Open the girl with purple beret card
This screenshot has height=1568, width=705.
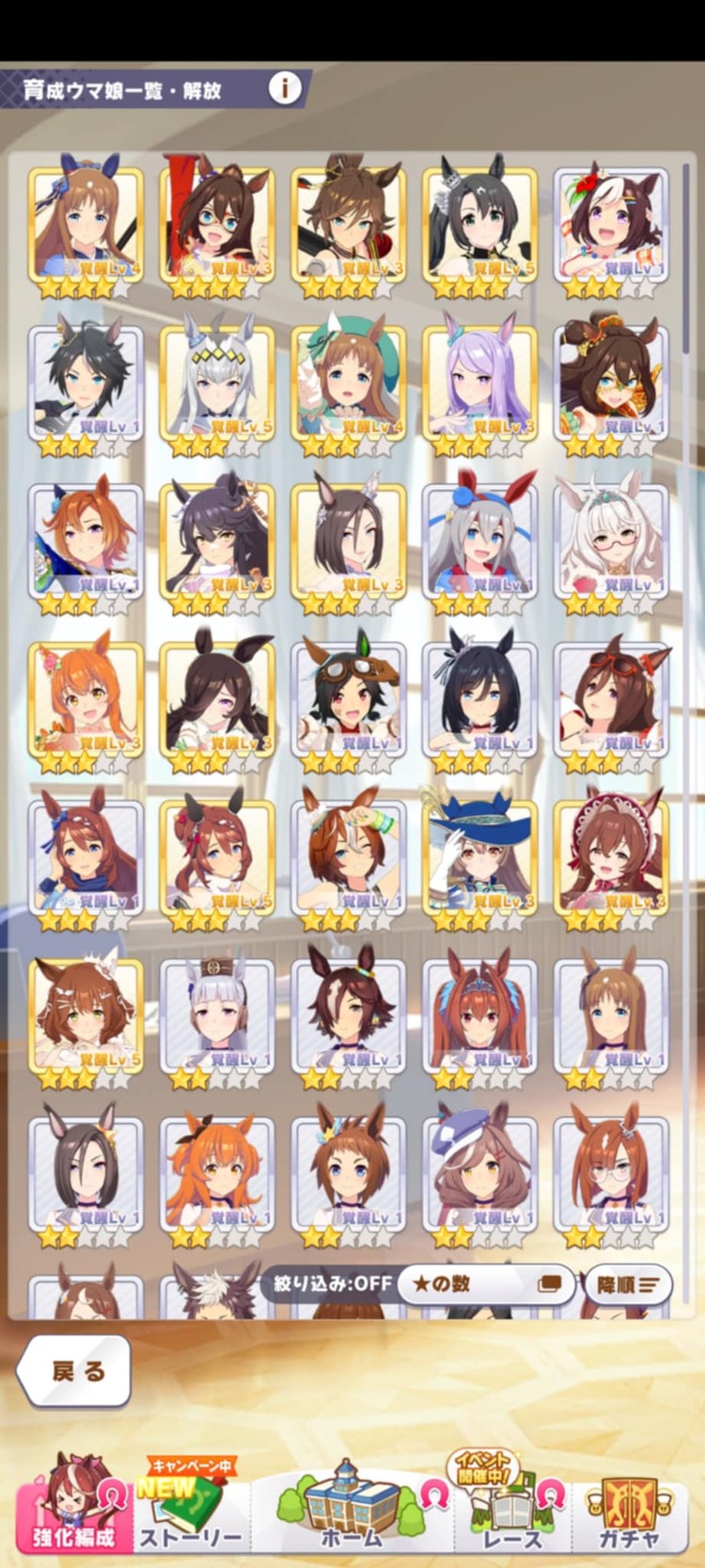point(479,1174)
